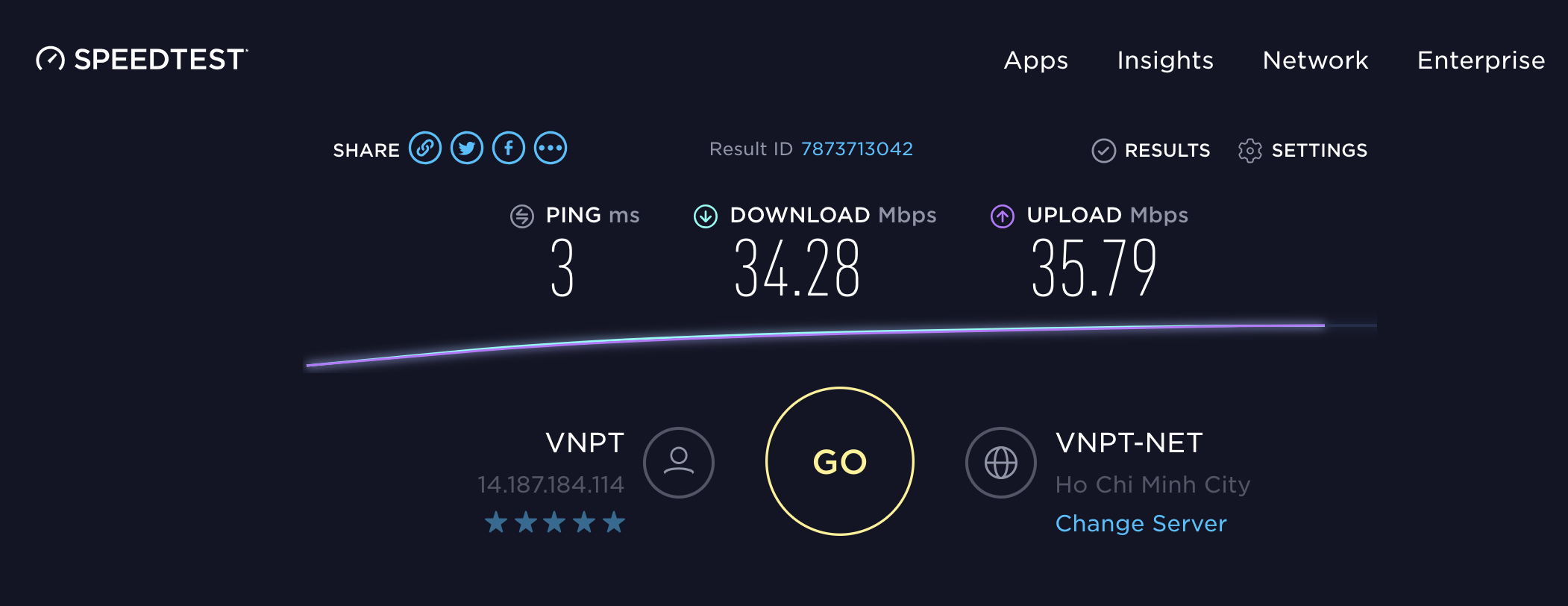Copy the share link icon
The height and width of the screenshot is (606, 1568).
pyautogui.click(x=425, y=148)
